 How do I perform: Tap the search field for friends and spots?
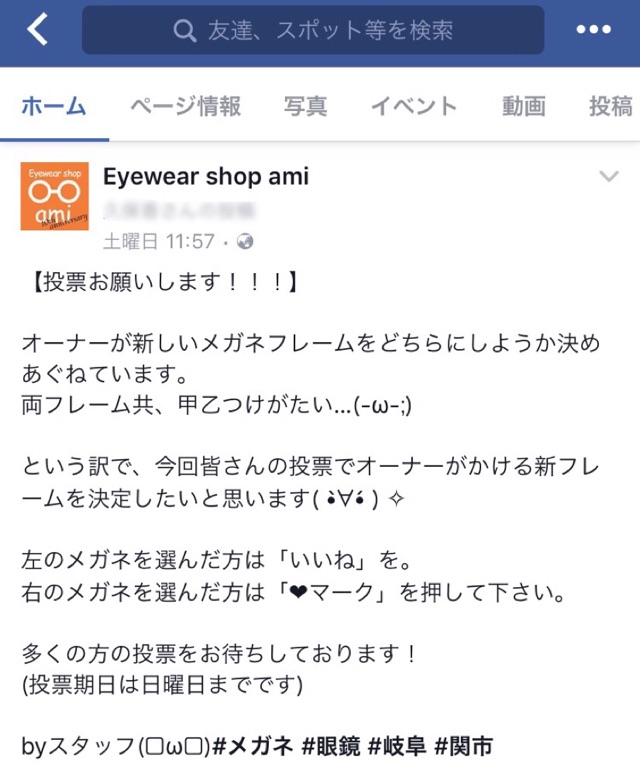coord(313,30)
